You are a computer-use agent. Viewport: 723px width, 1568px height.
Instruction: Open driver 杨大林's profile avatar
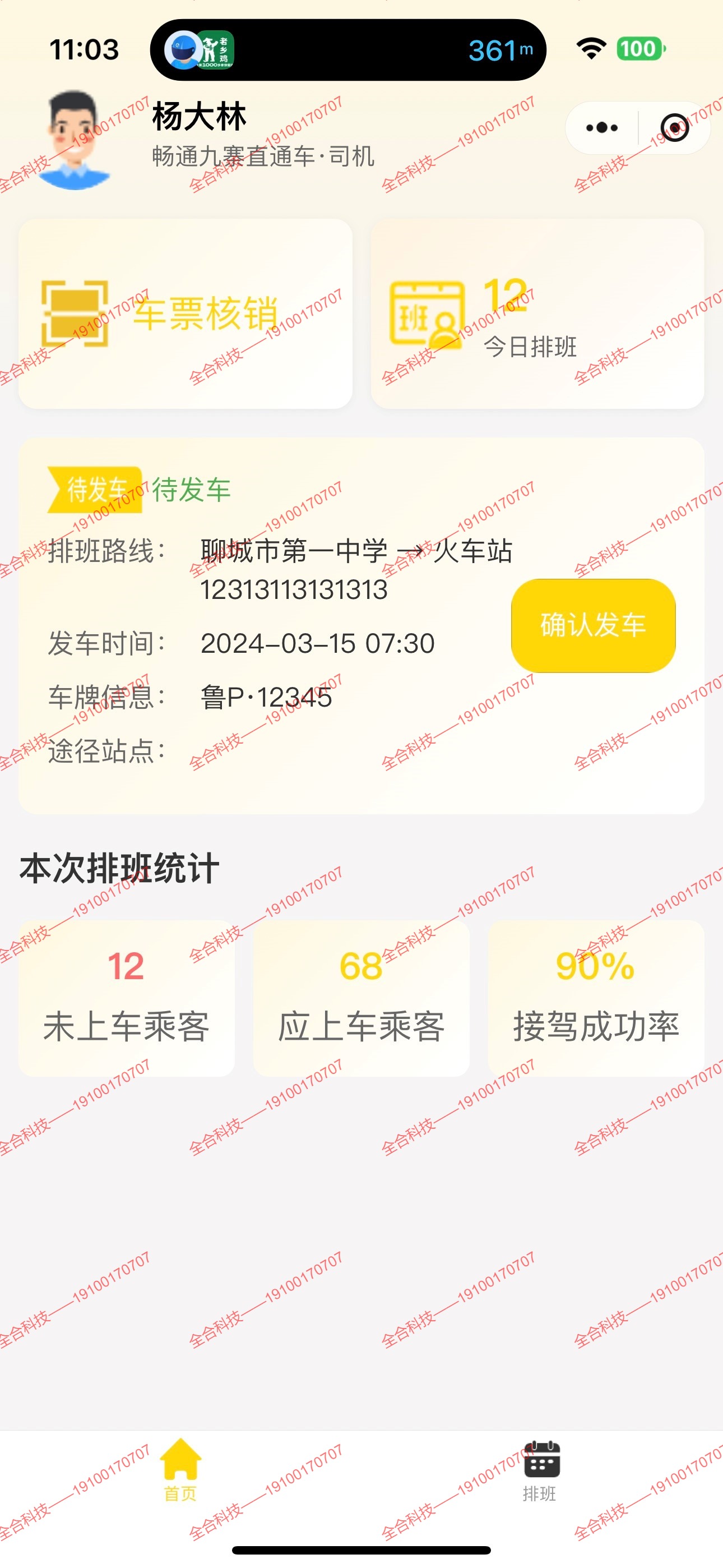click(x=74, y=140)
